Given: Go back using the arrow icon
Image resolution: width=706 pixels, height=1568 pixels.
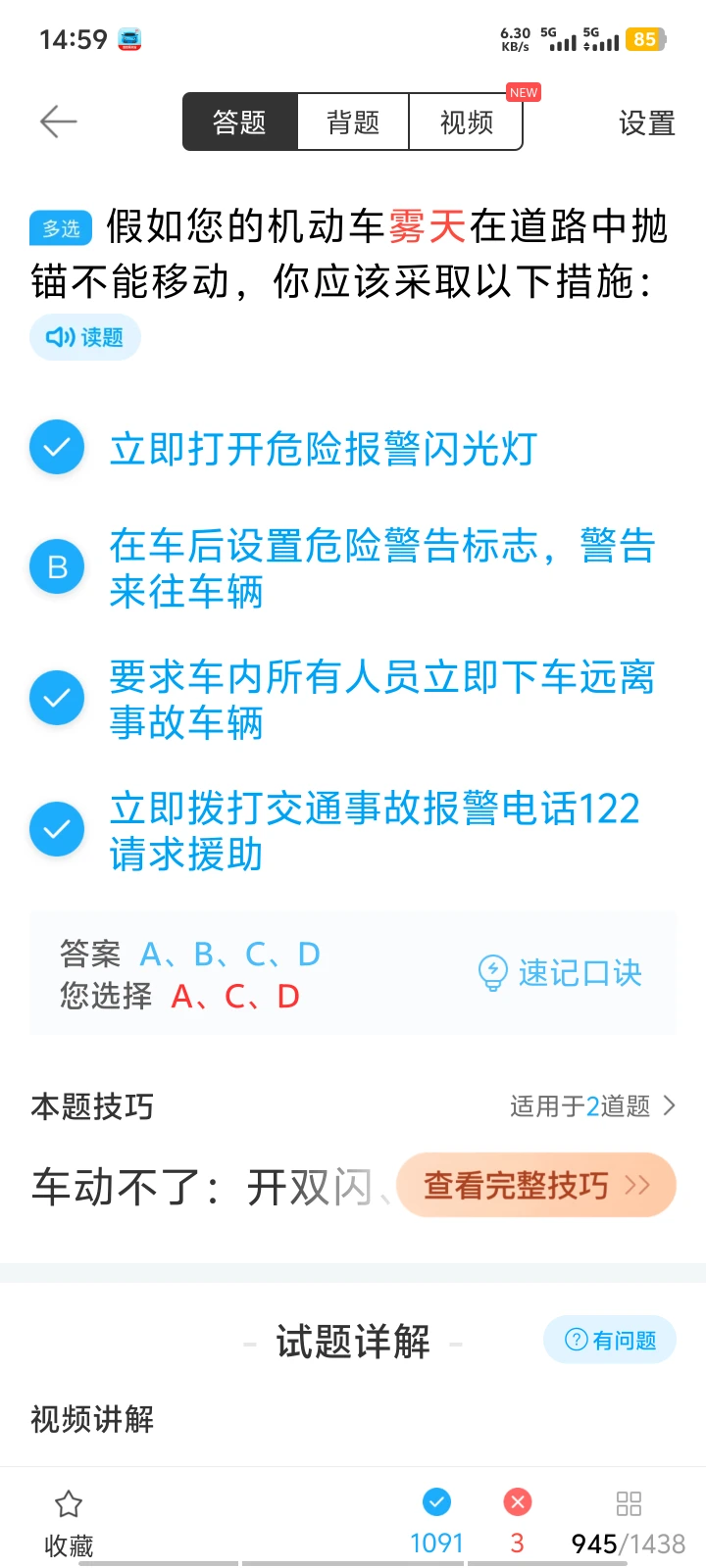Looking at the screenshot, I should (58, 122).
